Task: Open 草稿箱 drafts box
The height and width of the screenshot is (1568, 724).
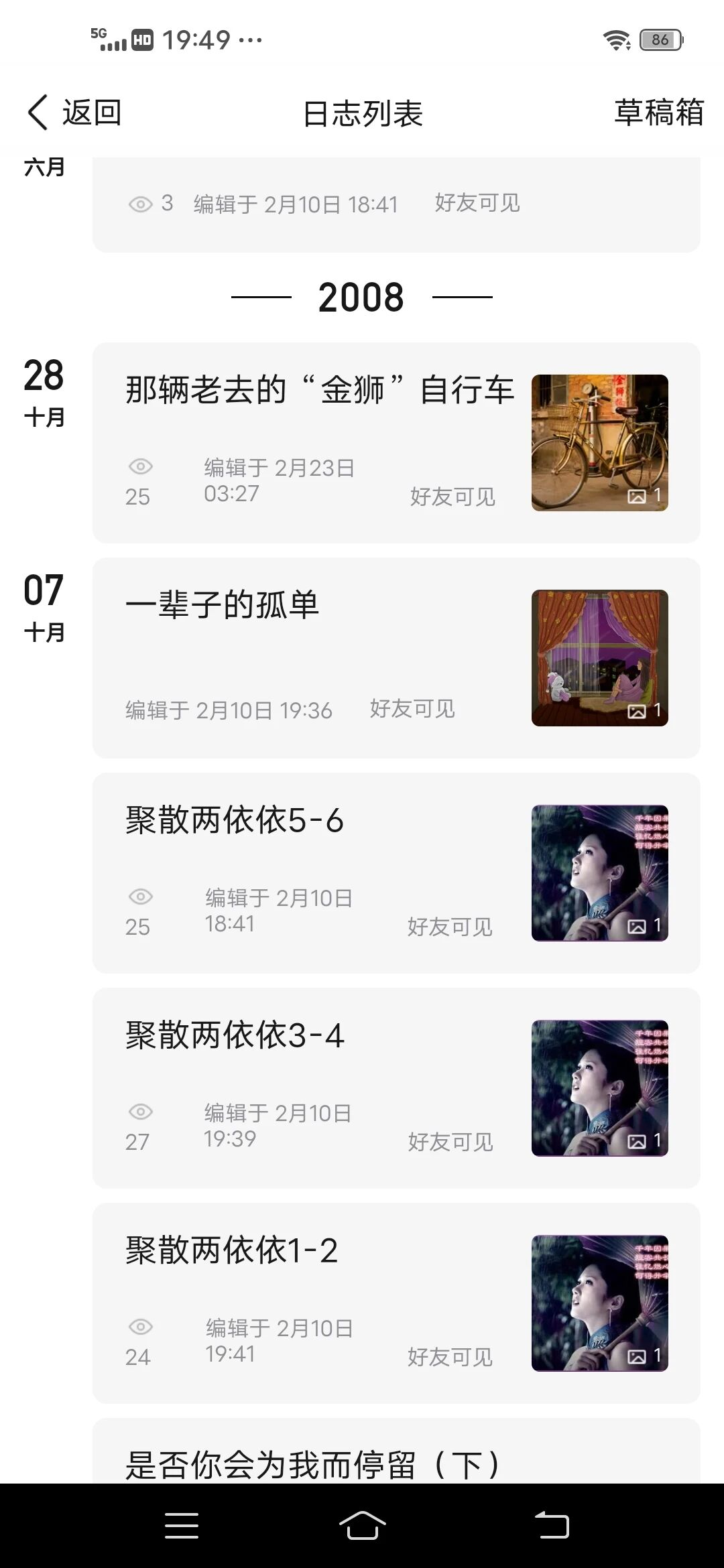Action: click(x=658, y=113)
